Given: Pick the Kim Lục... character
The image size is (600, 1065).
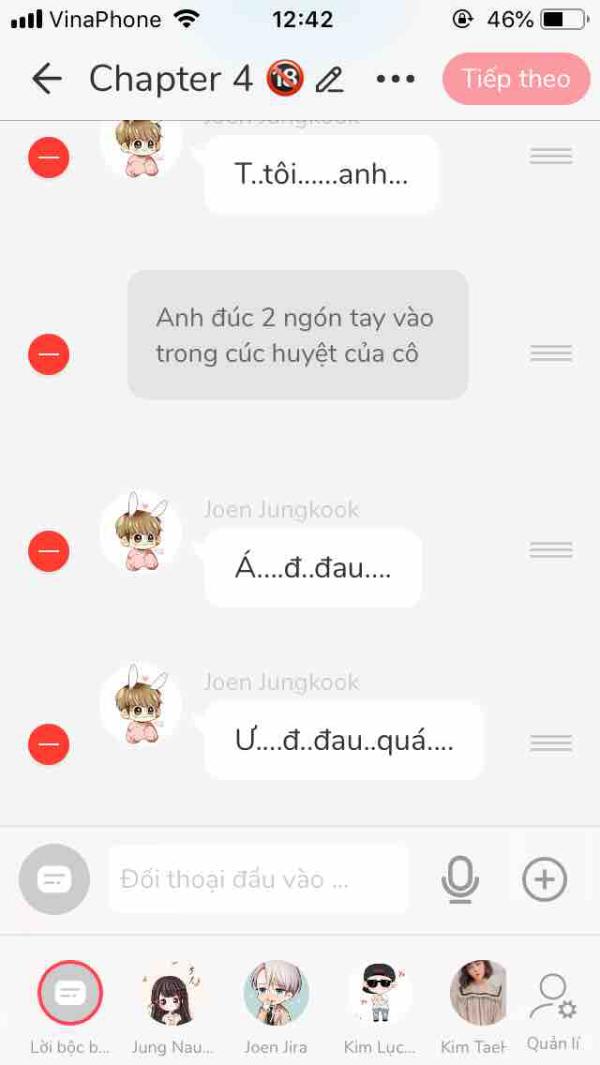Looking at the screenshot, I should point(380,993).
